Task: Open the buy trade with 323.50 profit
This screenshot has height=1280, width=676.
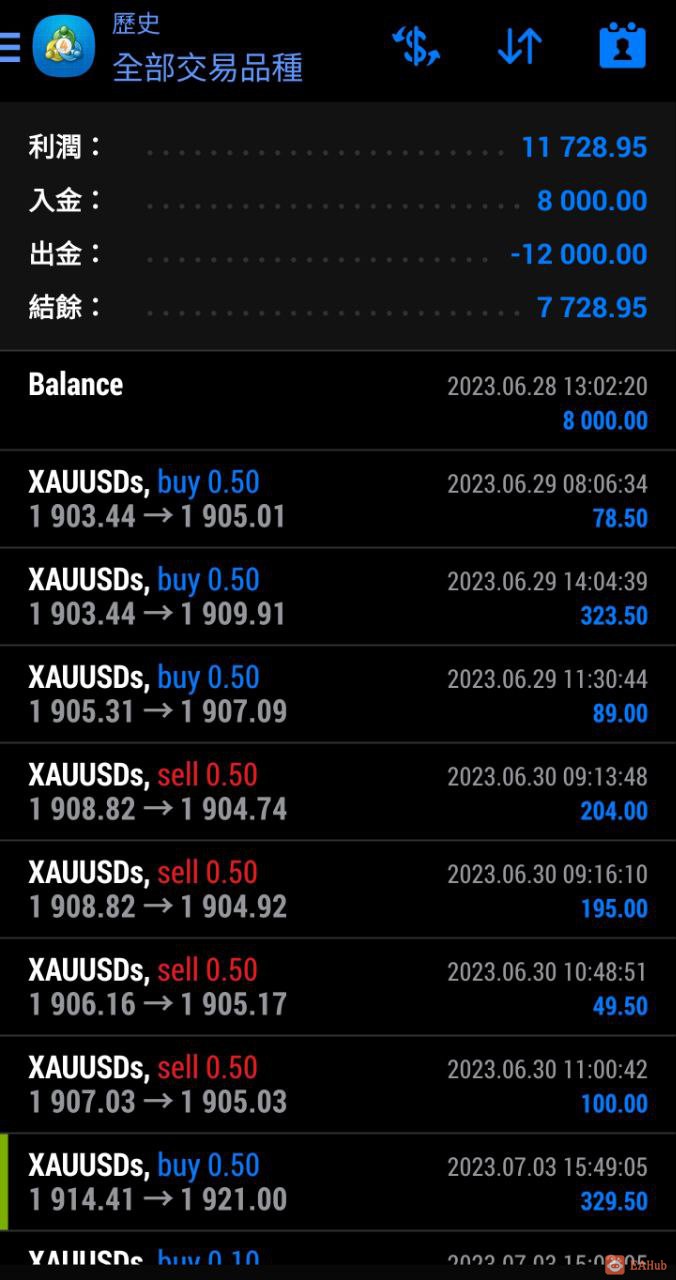Action: coord(338,597)
